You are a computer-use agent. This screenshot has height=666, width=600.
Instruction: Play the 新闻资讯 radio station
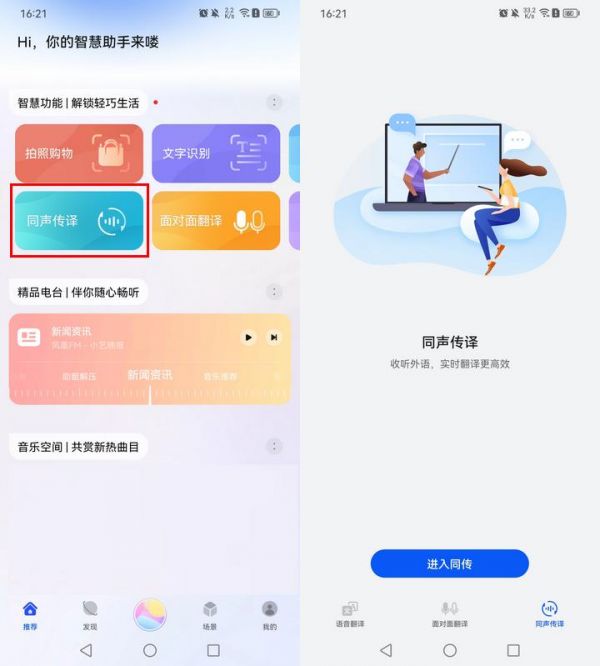[x=248, y=337]
